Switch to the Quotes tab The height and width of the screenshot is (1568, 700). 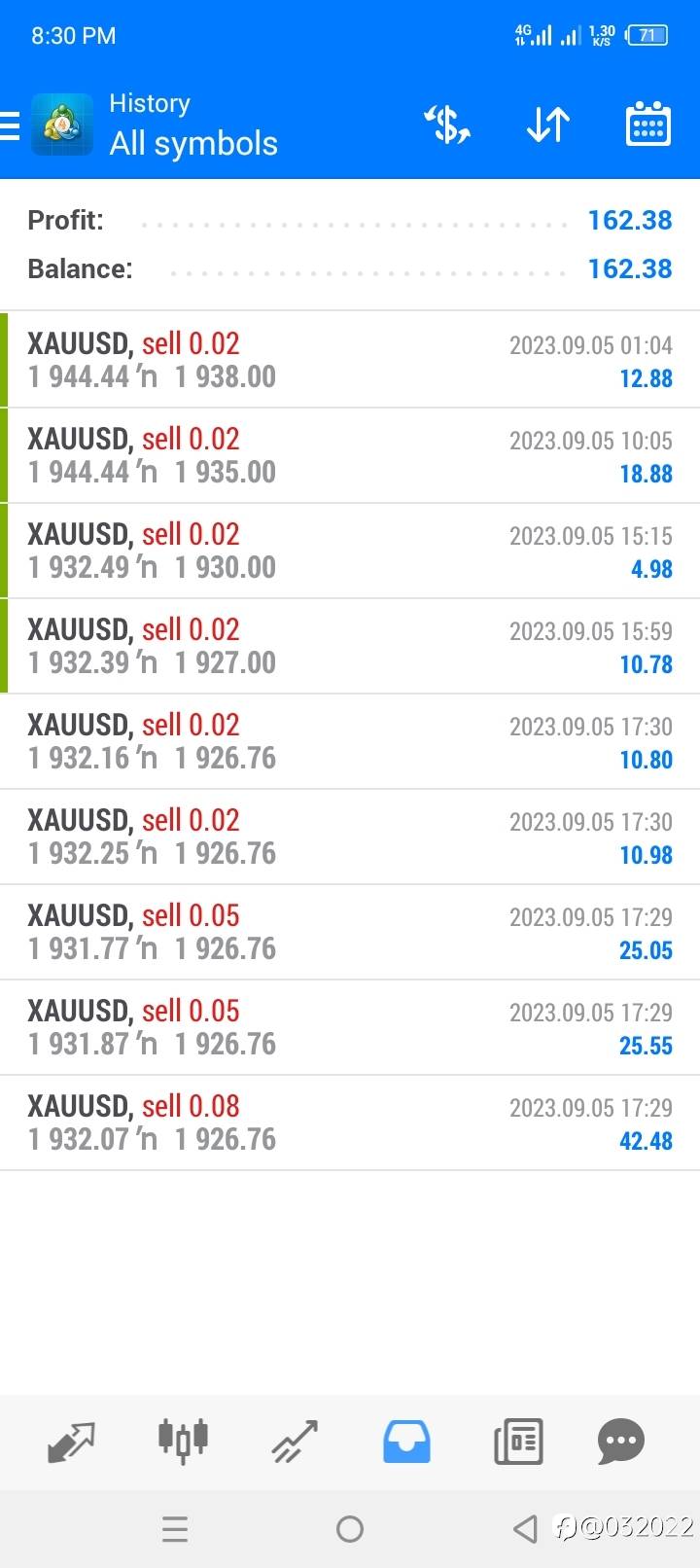point(71,1442)
